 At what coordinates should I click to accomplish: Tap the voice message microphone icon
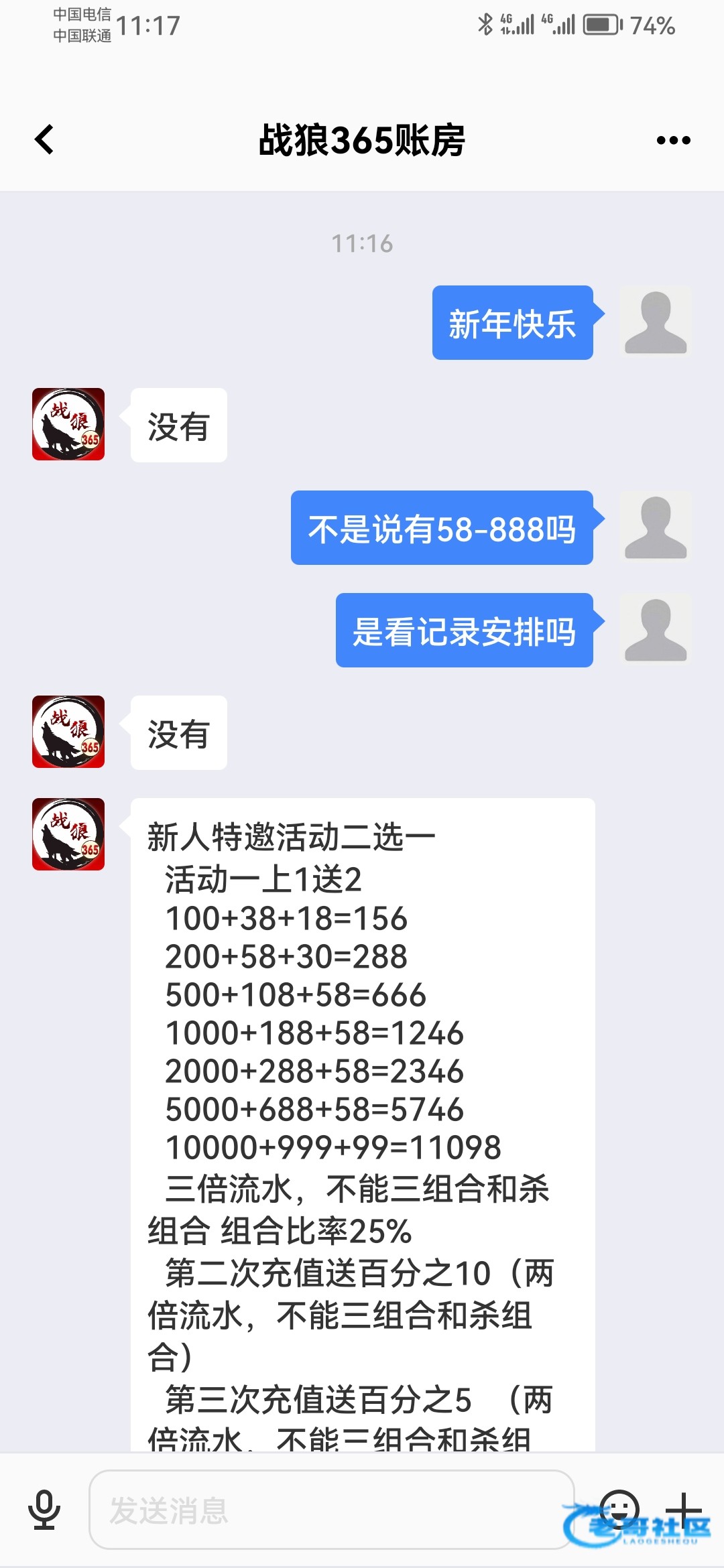point(44,1510)
